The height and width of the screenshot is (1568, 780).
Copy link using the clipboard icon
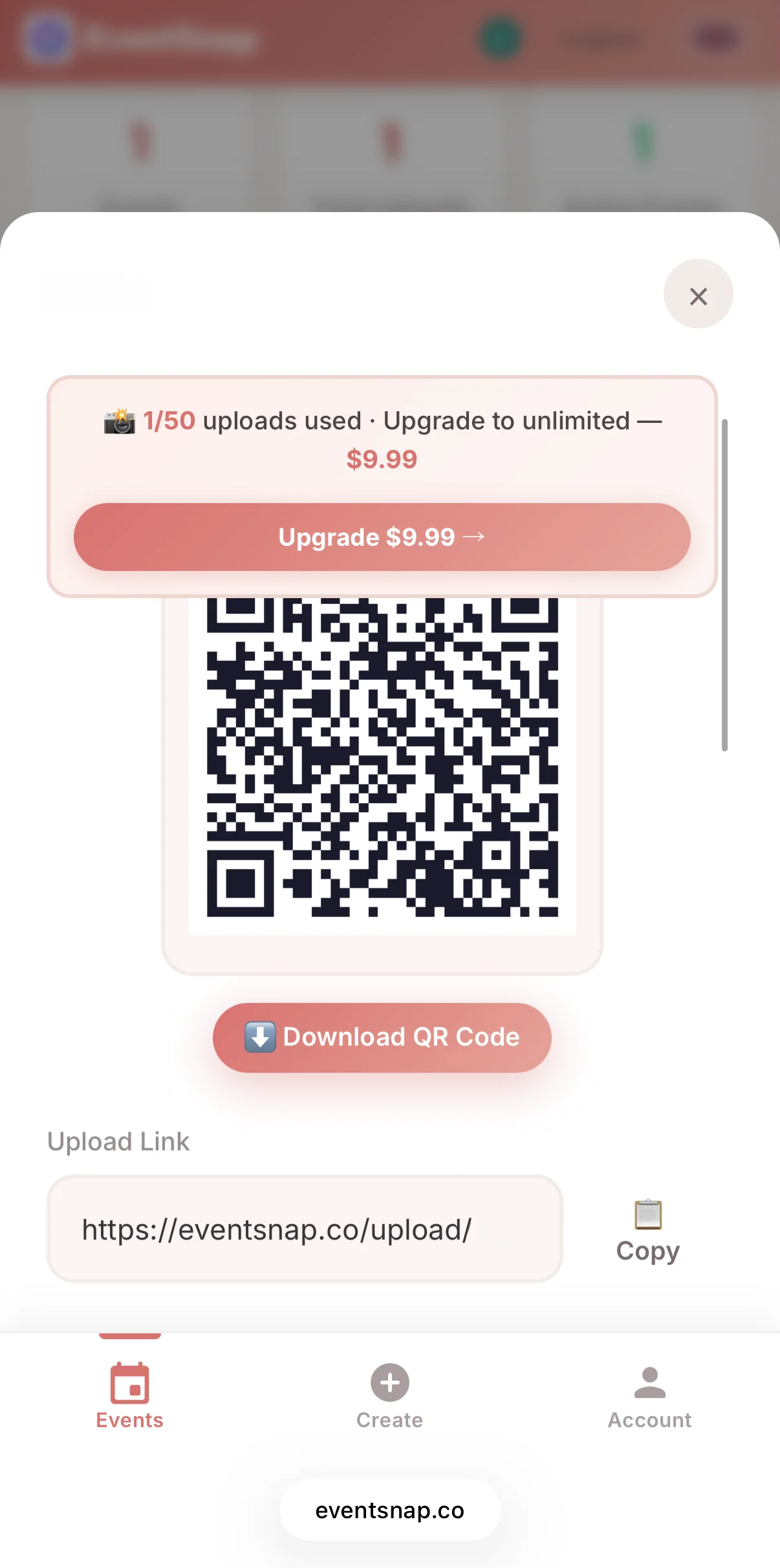647,1214
